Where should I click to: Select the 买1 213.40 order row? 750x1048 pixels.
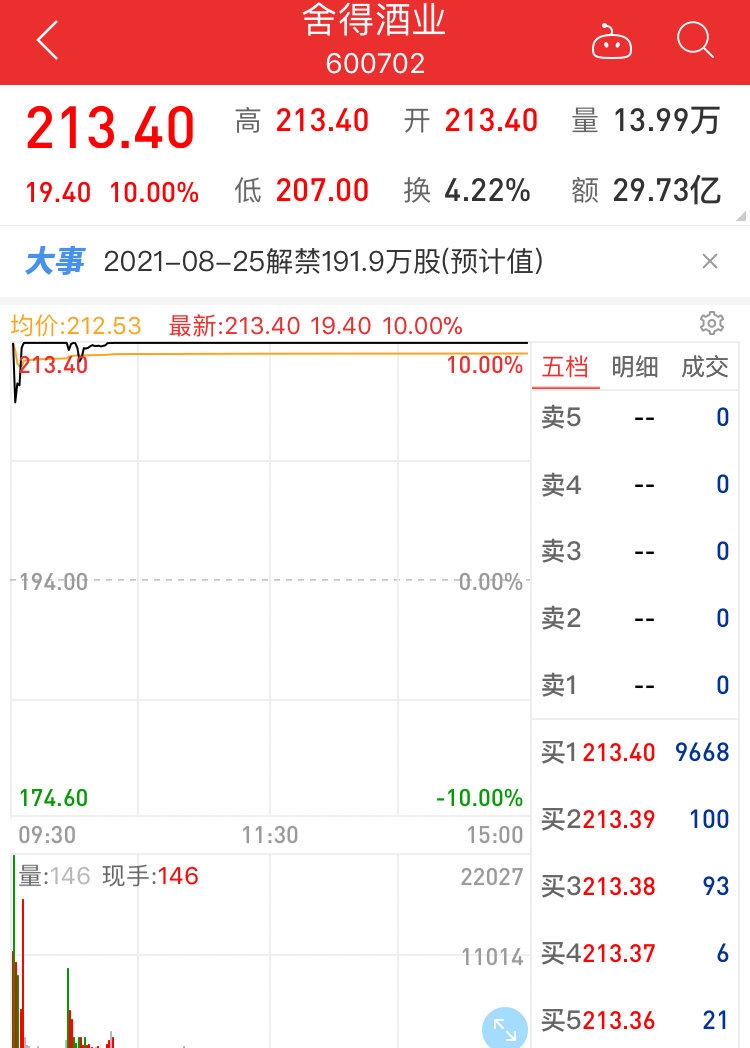tap(636, 752)
